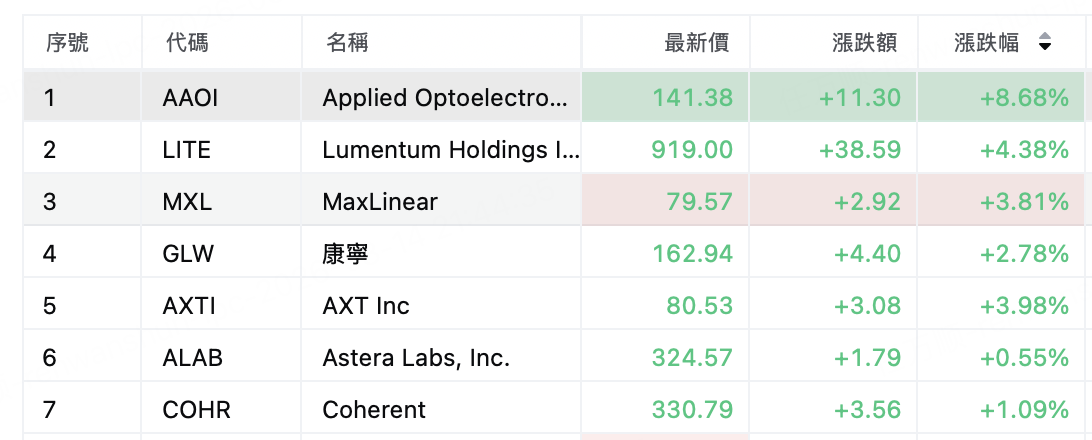Select the GLW 康寧 stock row

[554, 252]
